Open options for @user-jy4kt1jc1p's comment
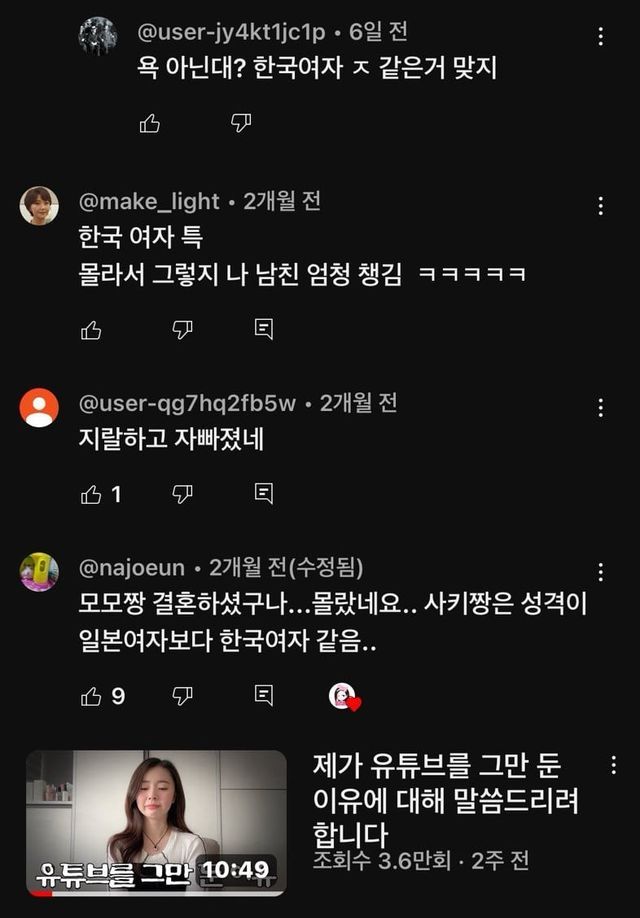The width and height of the screenshot is (640, 918). [x=600, y=37]
